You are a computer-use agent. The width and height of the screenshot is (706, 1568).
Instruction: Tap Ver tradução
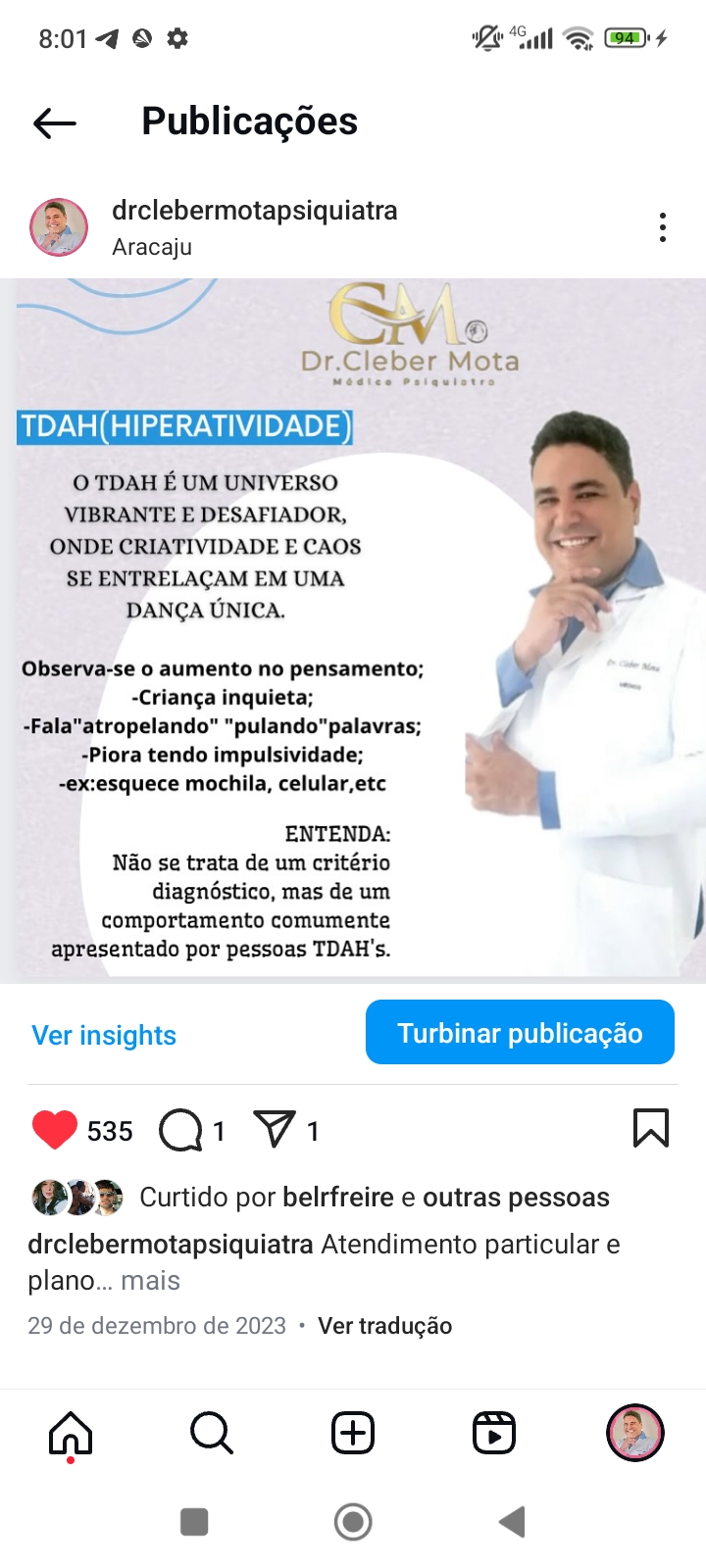pyautogui.click(x=384, y=1326)
